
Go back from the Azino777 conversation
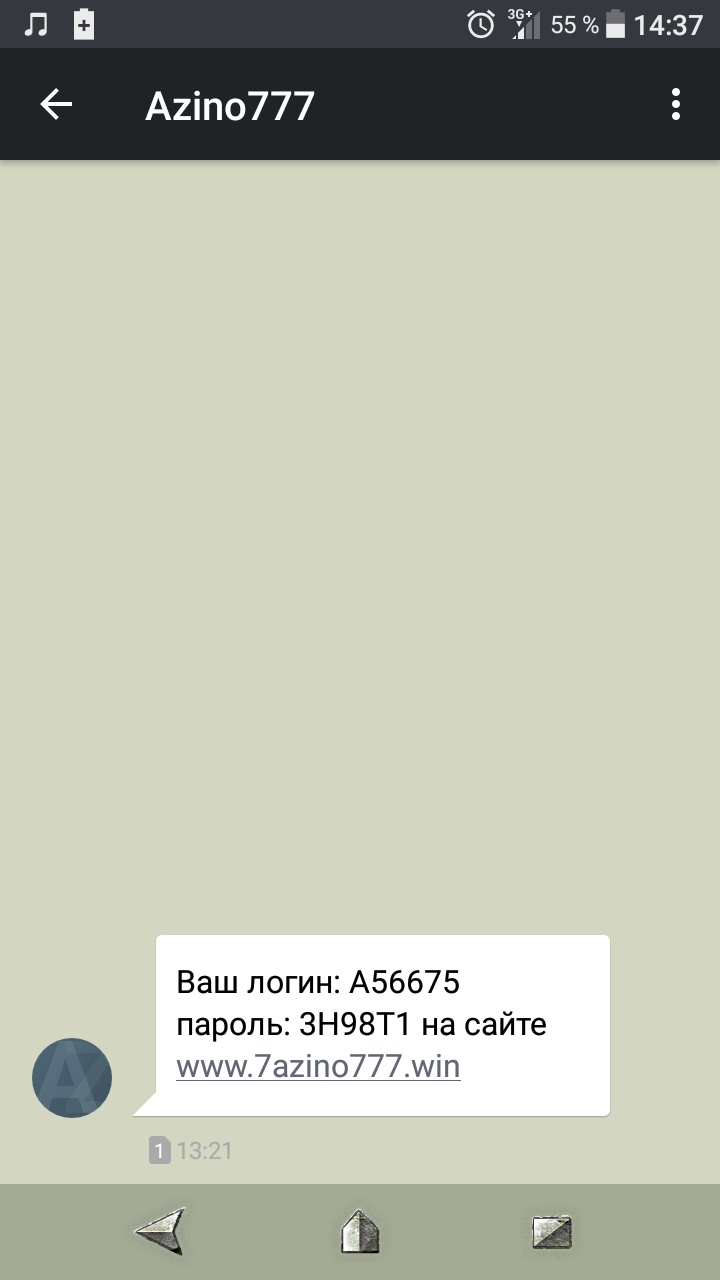[x=56, y=105]
